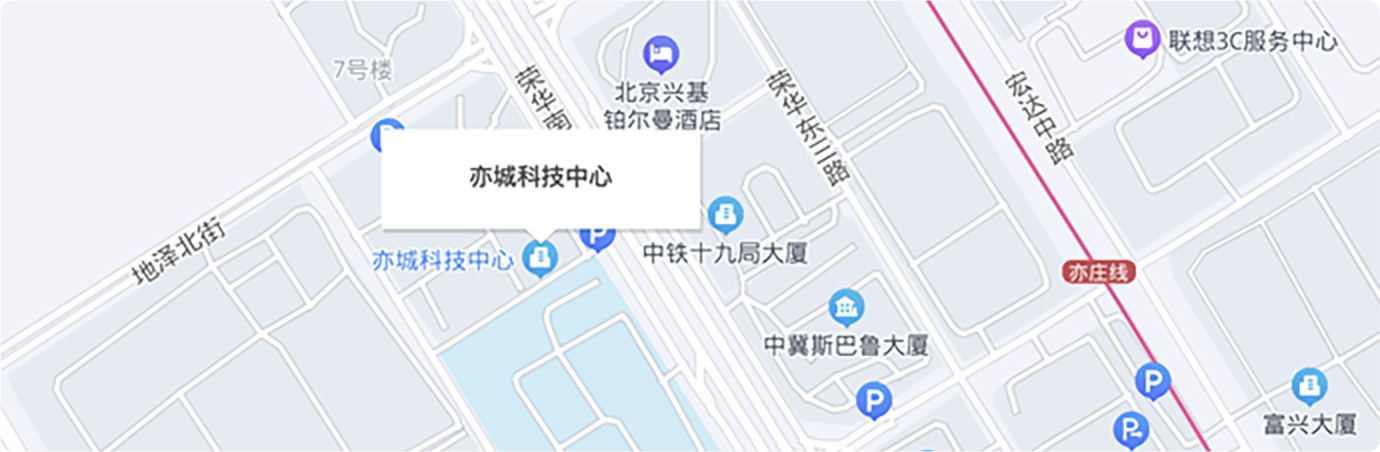Tap the 亦庄线 subway line label
The height and width of the screenshot is (452, 1380).
pyautogui.click(x=1099, y=273)
